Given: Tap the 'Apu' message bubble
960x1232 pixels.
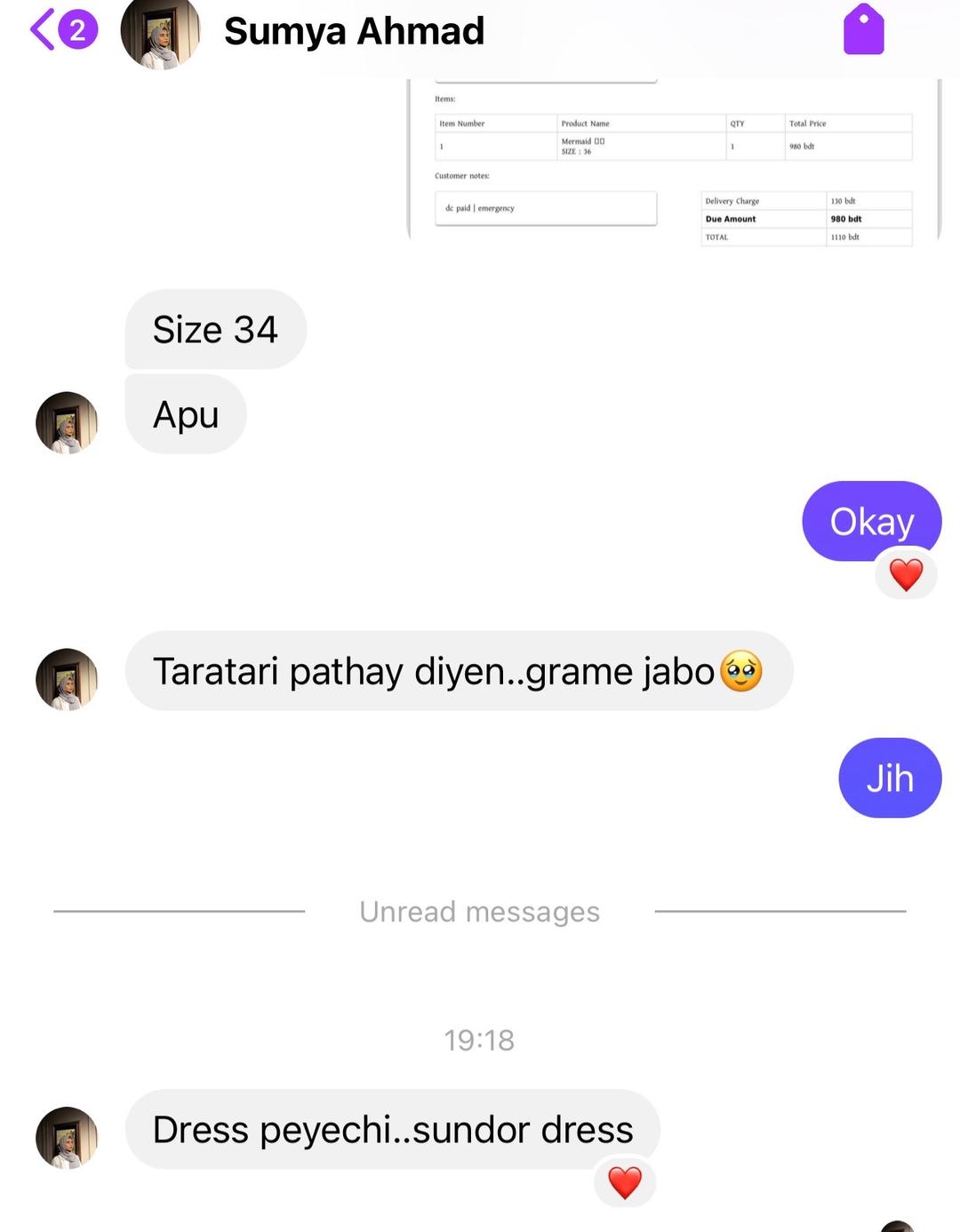Looking at the screenshot, I should (186, 414).
